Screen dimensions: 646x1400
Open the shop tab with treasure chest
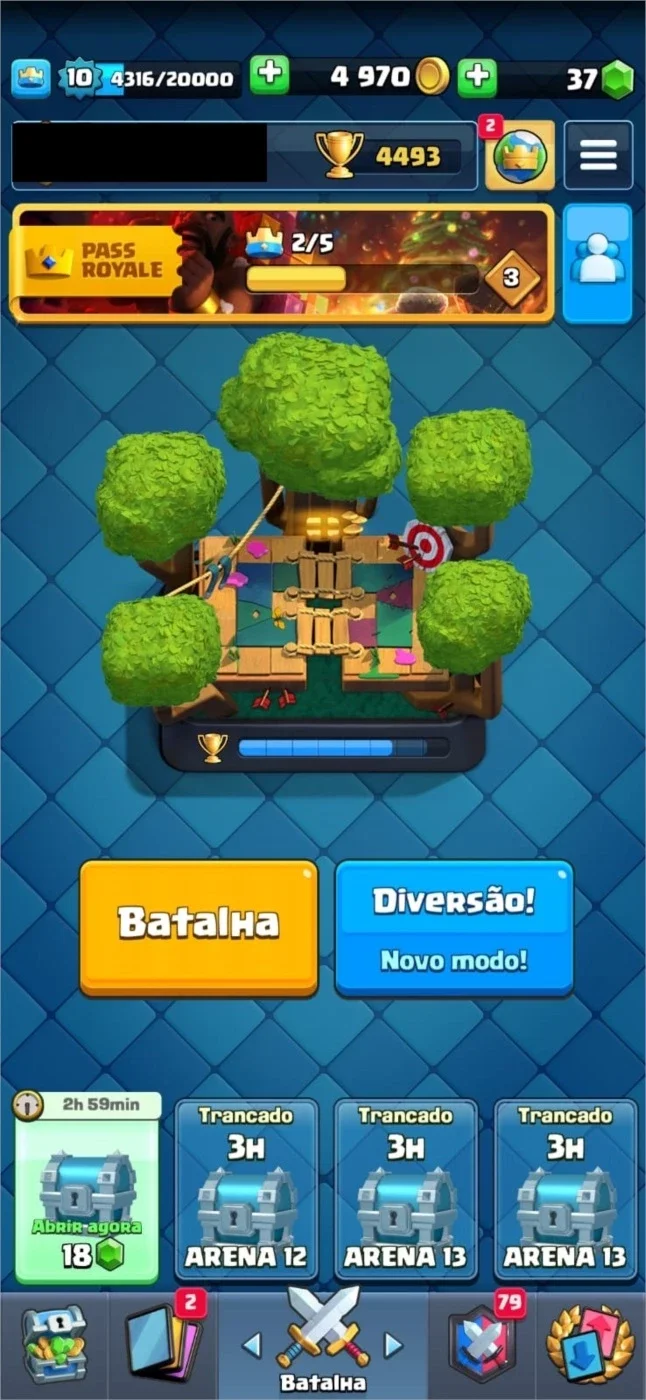click(54, 1343)
